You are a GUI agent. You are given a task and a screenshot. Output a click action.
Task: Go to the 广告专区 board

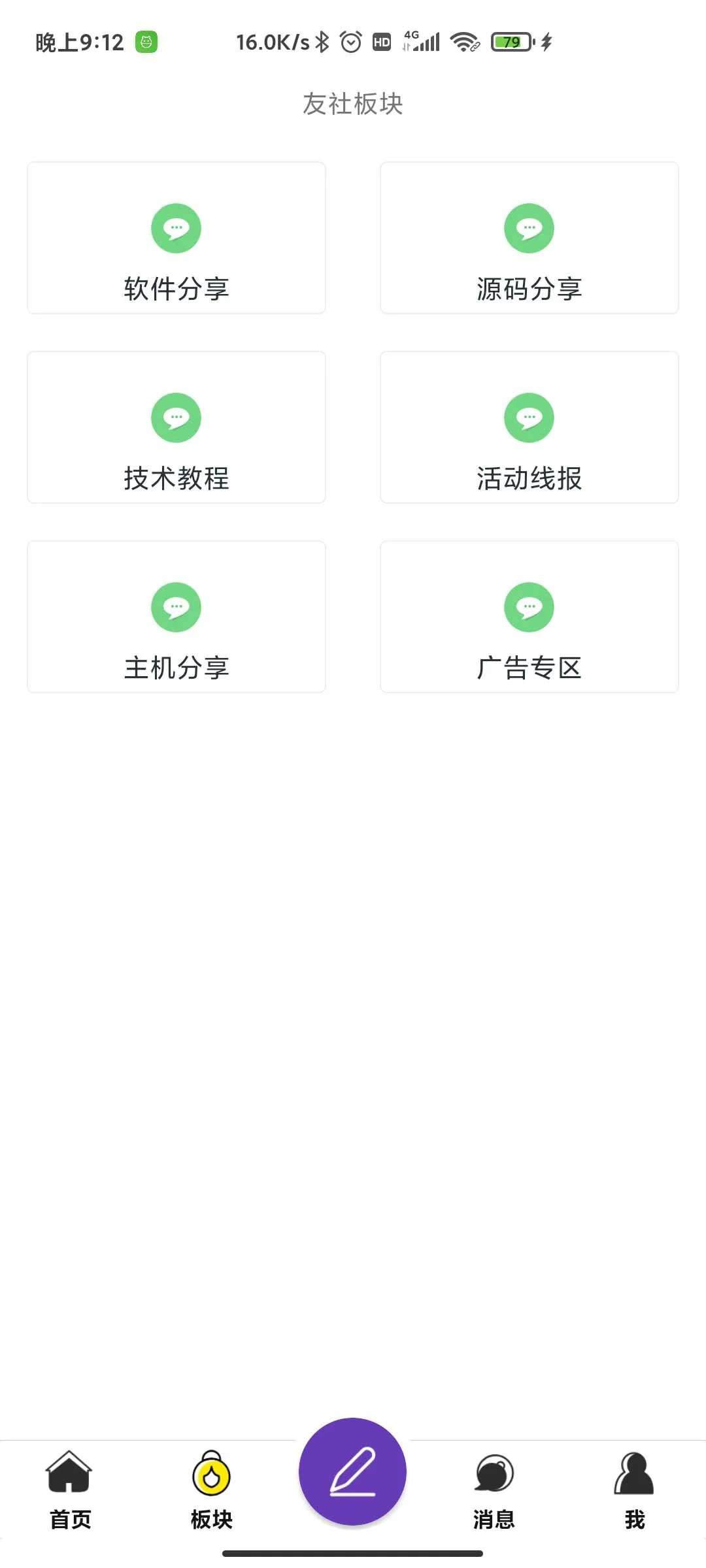coord(529,617)
